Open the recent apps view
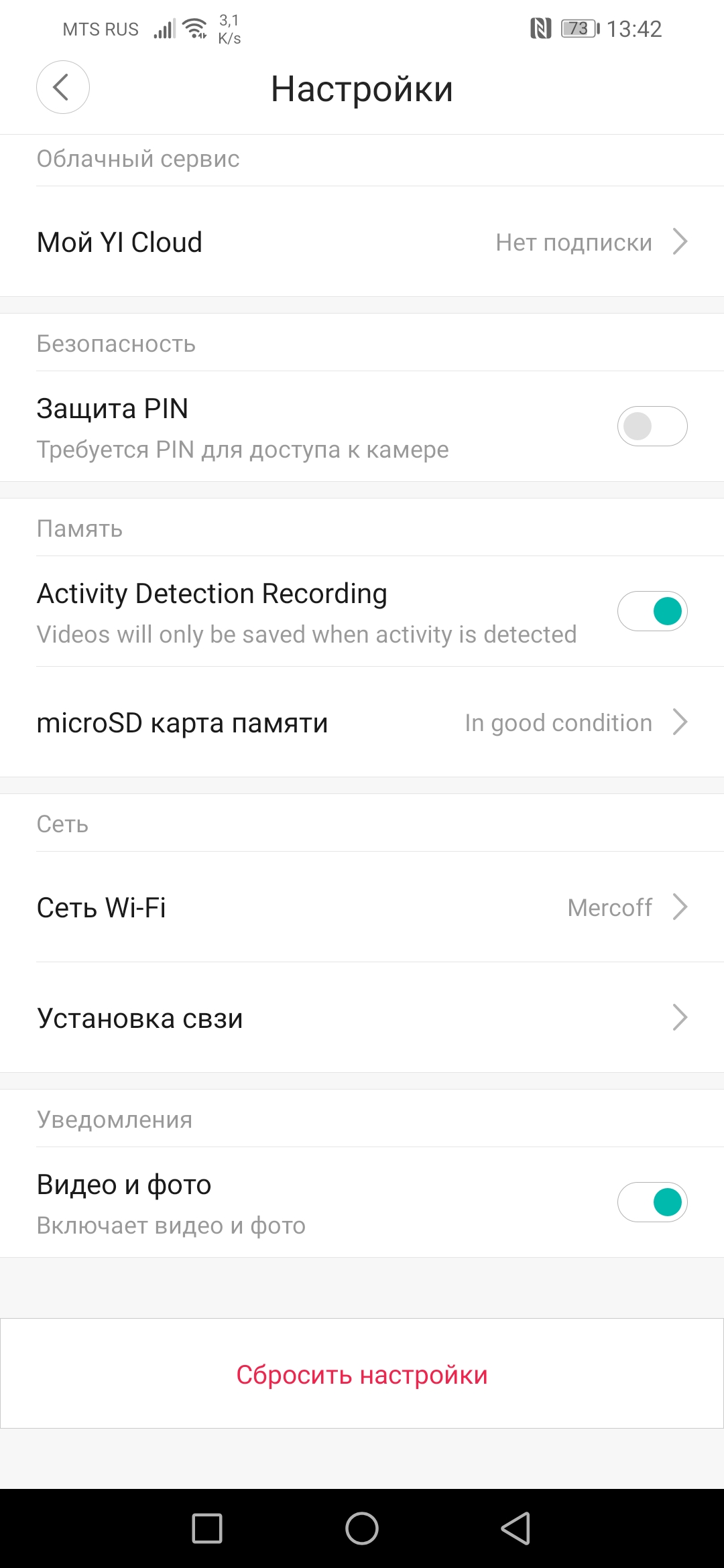Viewport: 724px width, 1568px height. 207,1528
